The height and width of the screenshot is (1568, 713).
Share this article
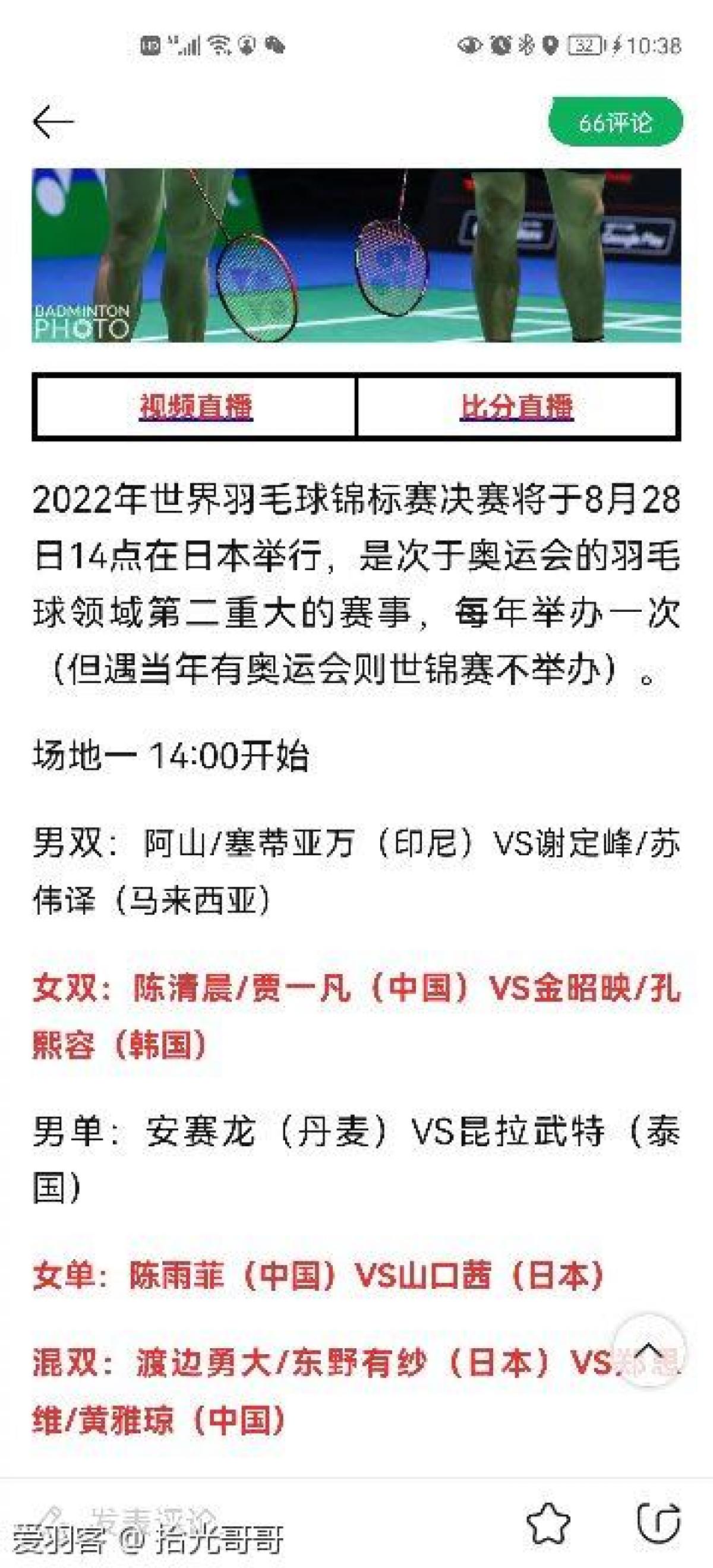pyautogui.click(x=658, y=1523)
